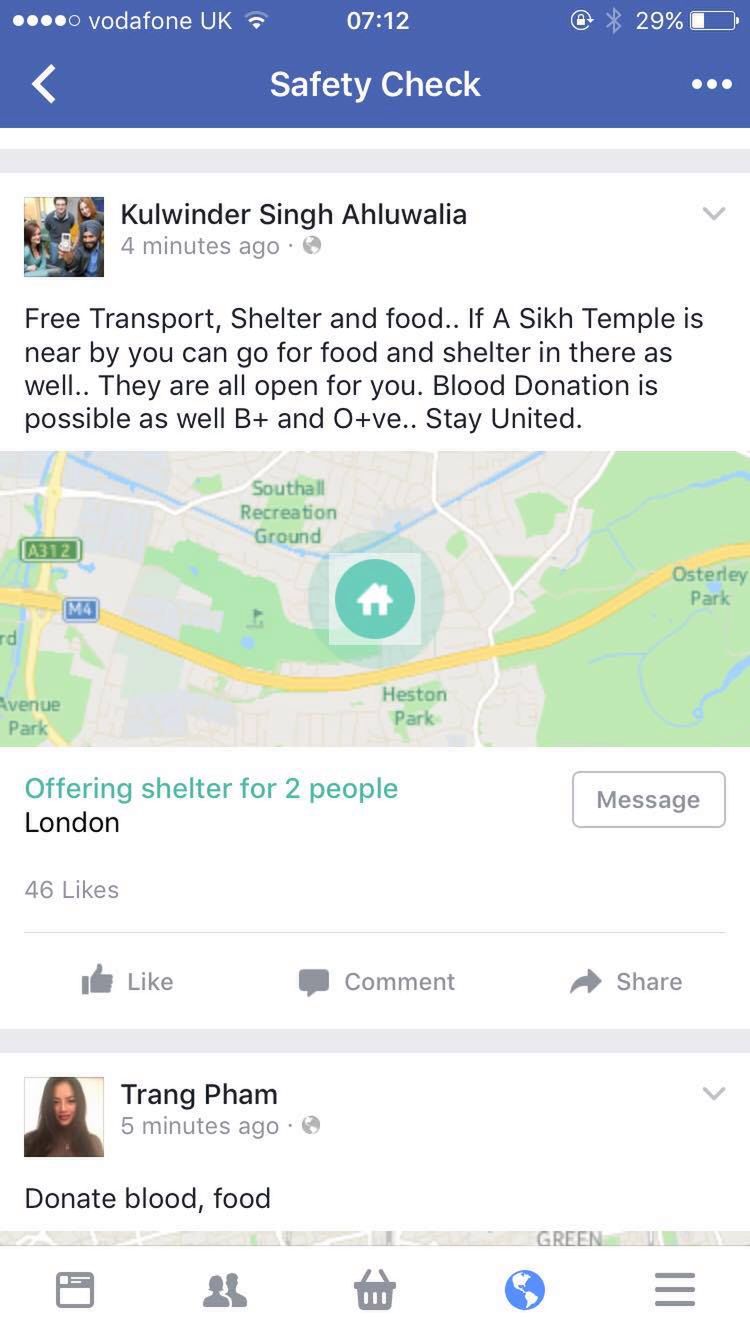750x1334 pixels.
Task: Message Kulwinder about shelter offer
Action: pos(648,800)
